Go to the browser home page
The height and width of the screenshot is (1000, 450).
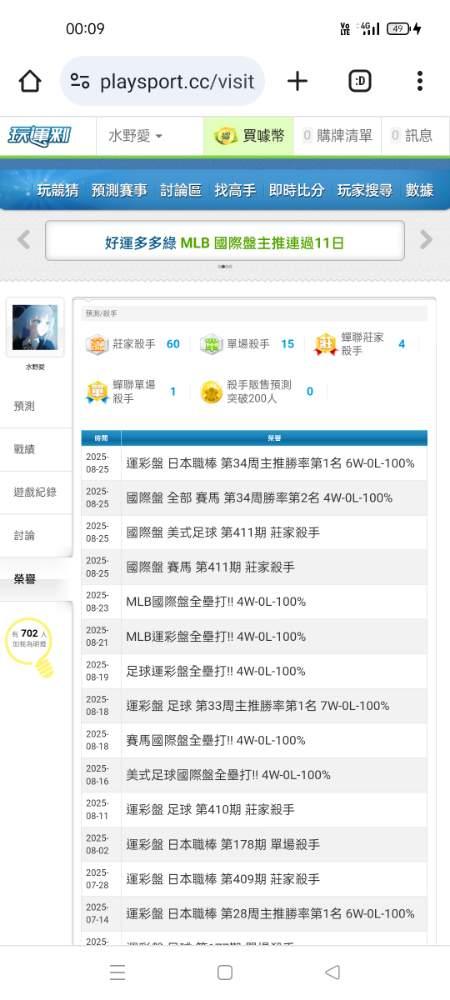(30, 81)
